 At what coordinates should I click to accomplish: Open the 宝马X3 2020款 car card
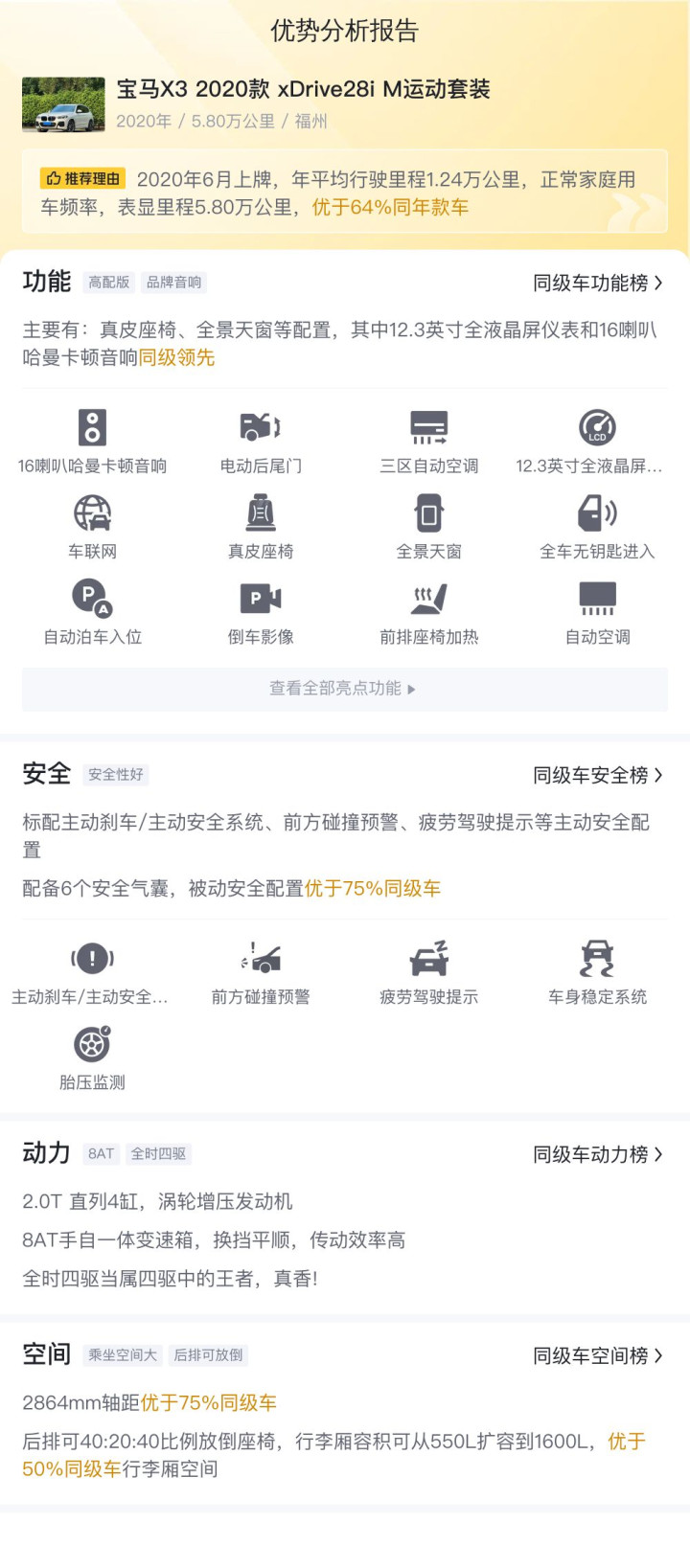pyautogui.click(x=345, y=103)
